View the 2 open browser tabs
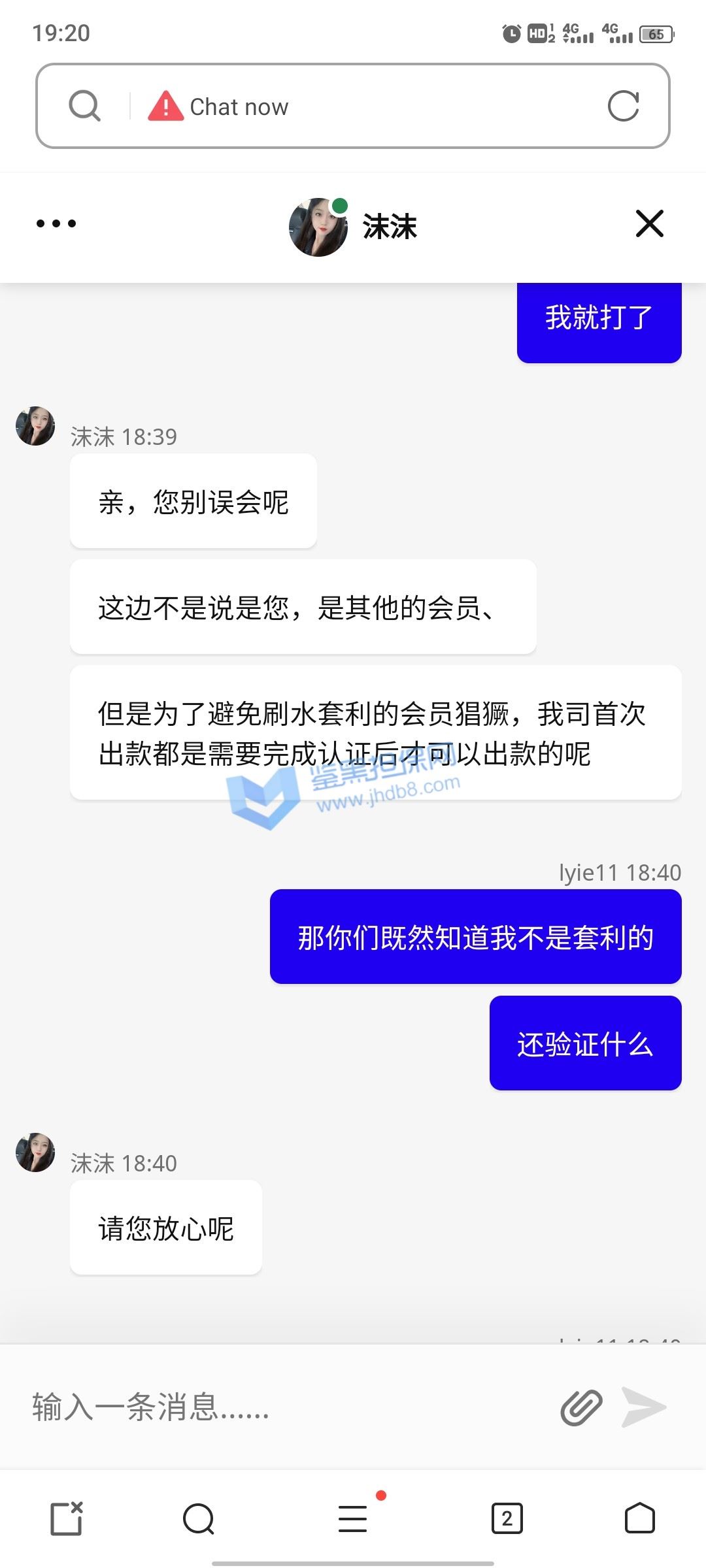Viewport: 706px width, 1568px height. pos(507,1518)
